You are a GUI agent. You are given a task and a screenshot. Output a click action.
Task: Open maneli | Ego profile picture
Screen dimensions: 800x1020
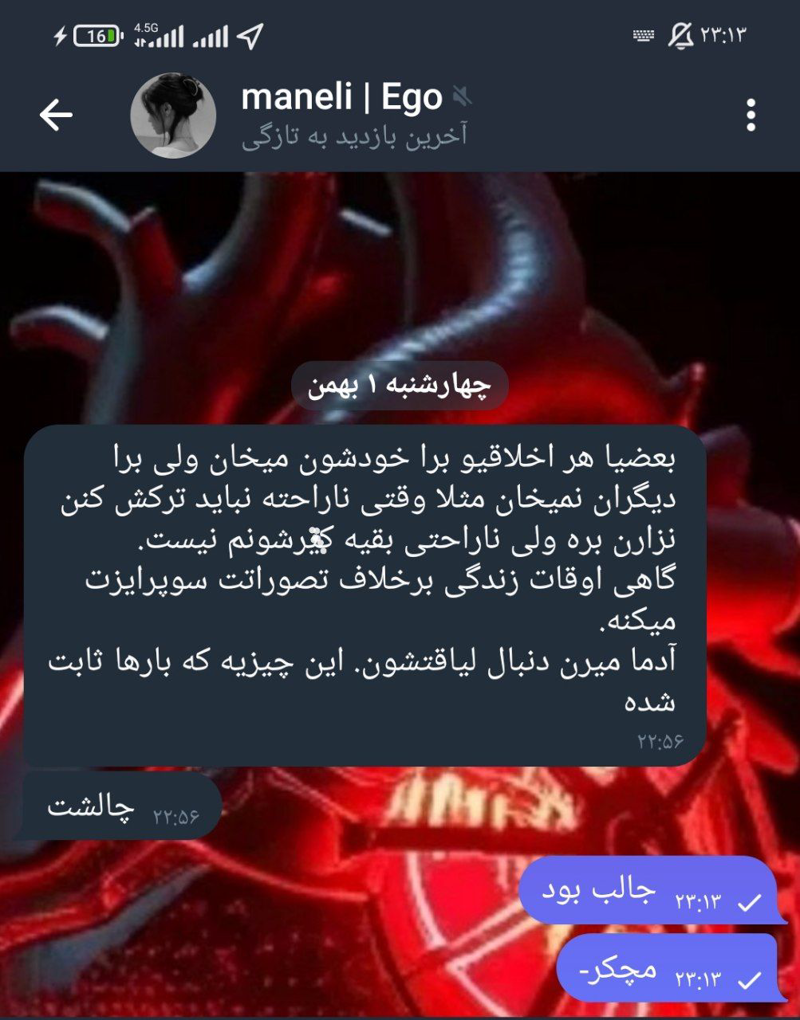(172, 116)
